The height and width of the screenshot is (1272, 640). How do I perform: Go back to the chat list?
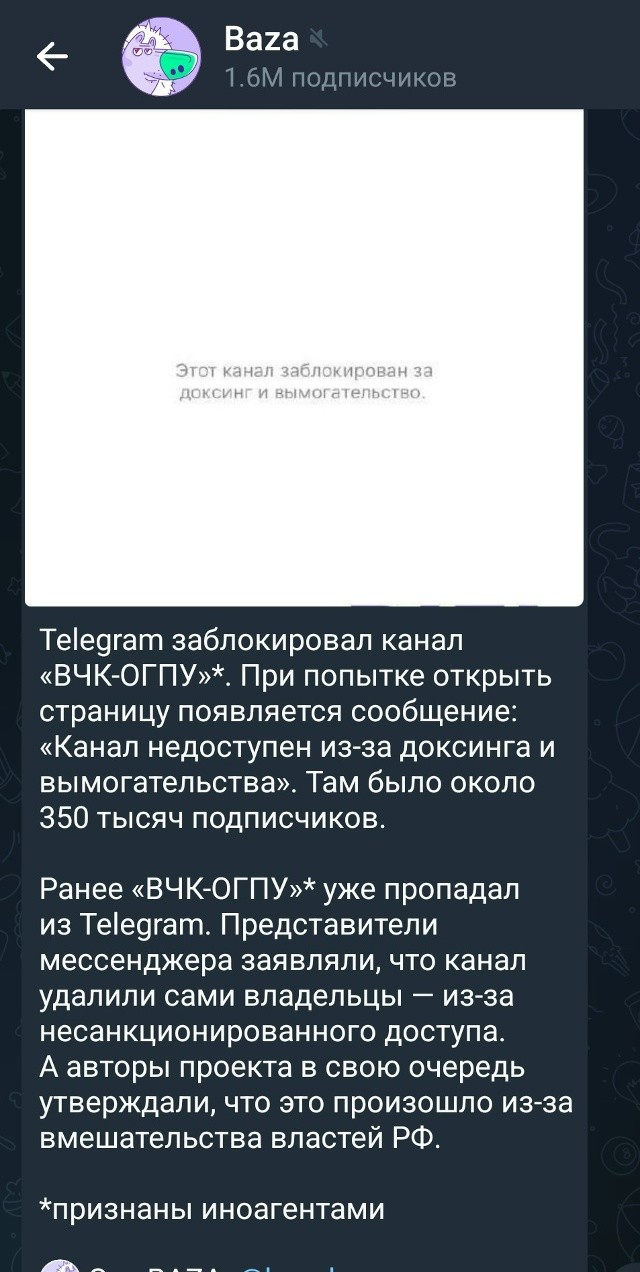[x=52, y=58]
